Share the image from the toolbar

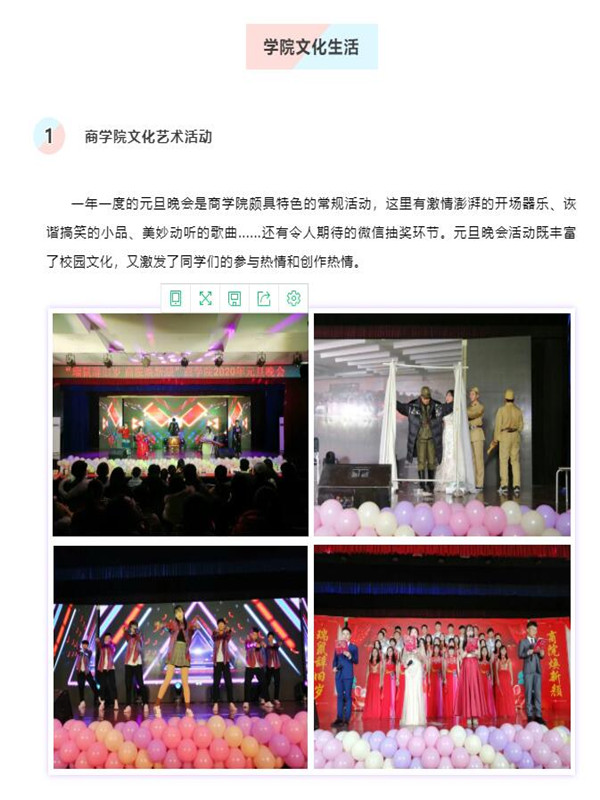click(264, 298)
